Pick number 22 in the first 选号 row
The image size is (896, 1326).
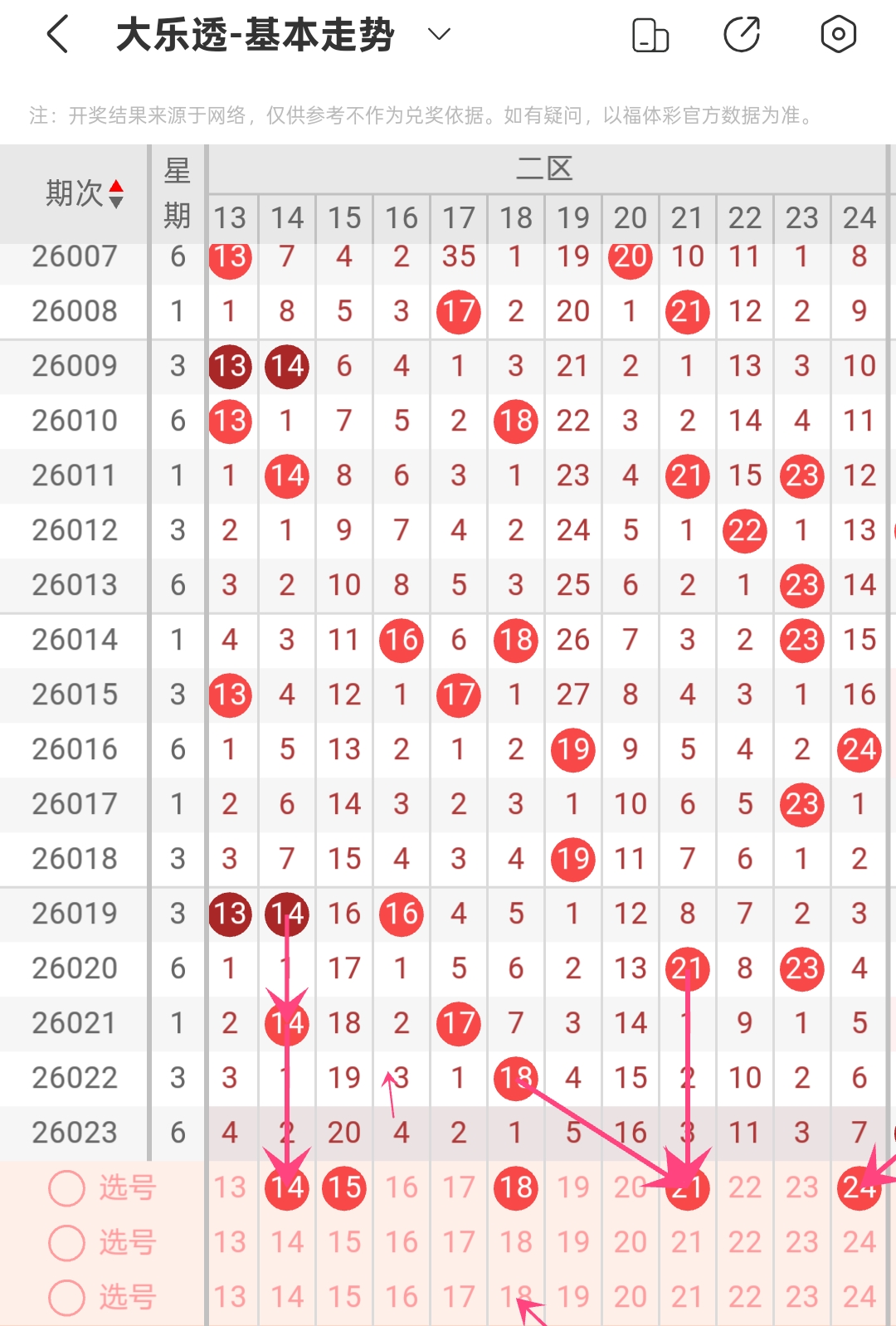pyautogui.click(x=744, y=1188)
